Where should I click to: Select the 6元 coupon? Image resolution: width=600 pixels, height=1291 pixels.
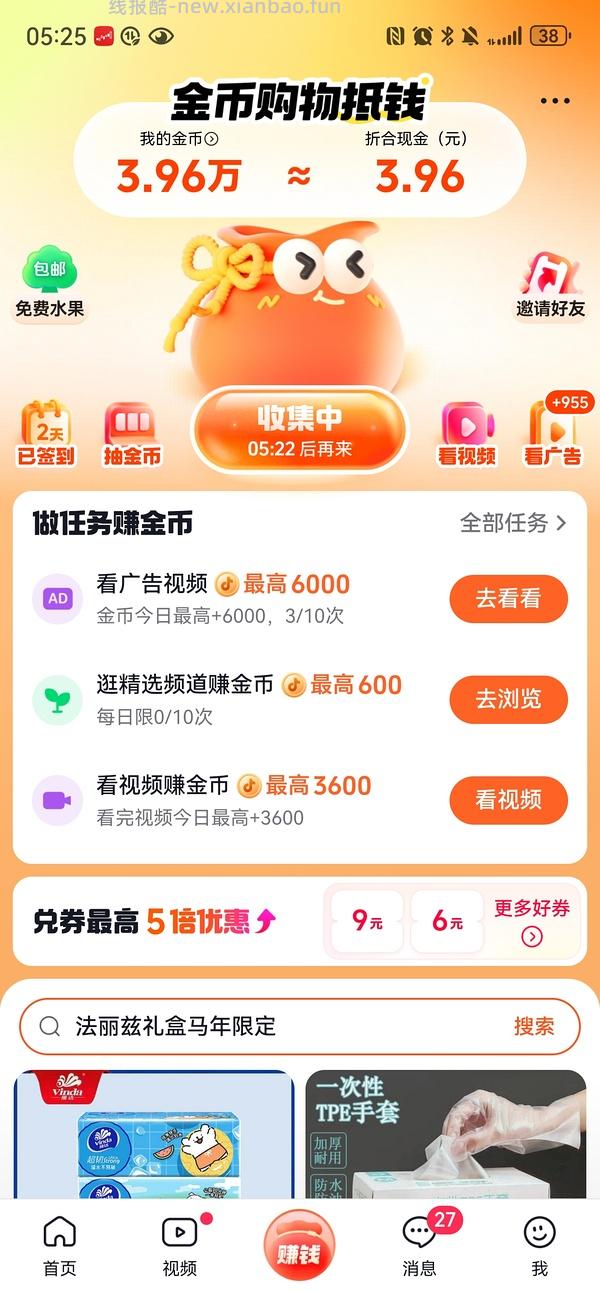(447, 921)
